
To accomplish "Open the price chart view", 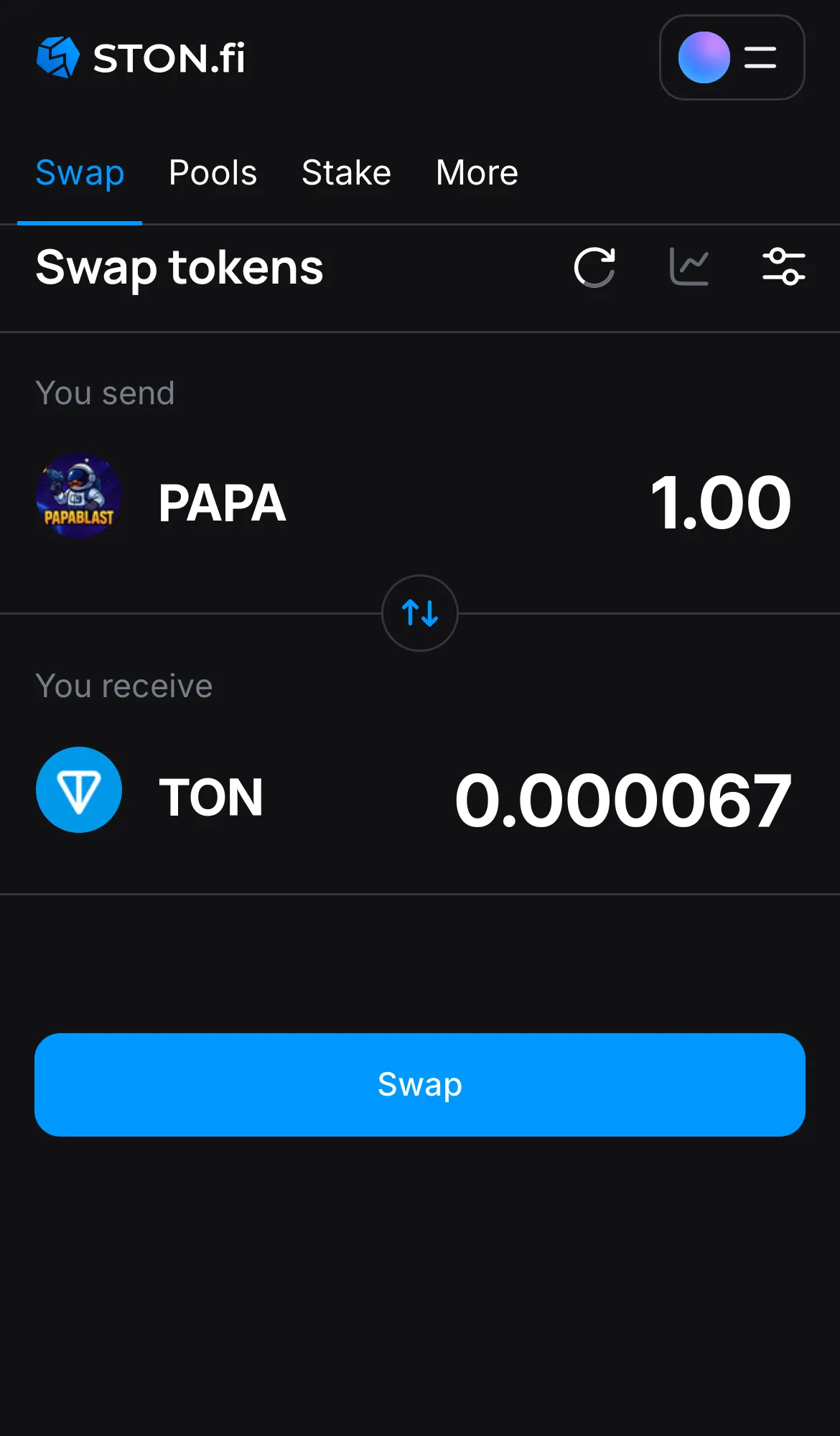I will coord(689,267).
